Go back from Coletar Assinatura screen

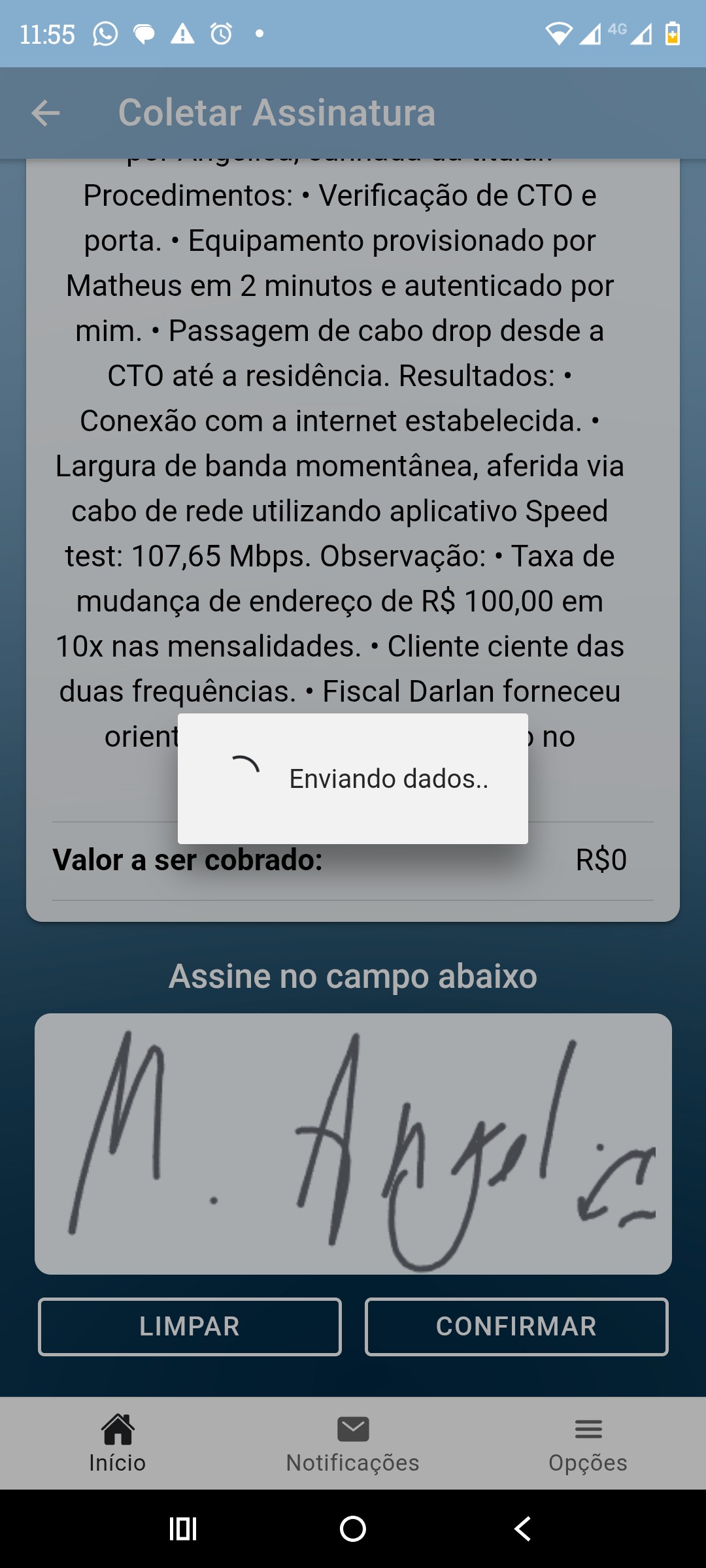(46, 113)
